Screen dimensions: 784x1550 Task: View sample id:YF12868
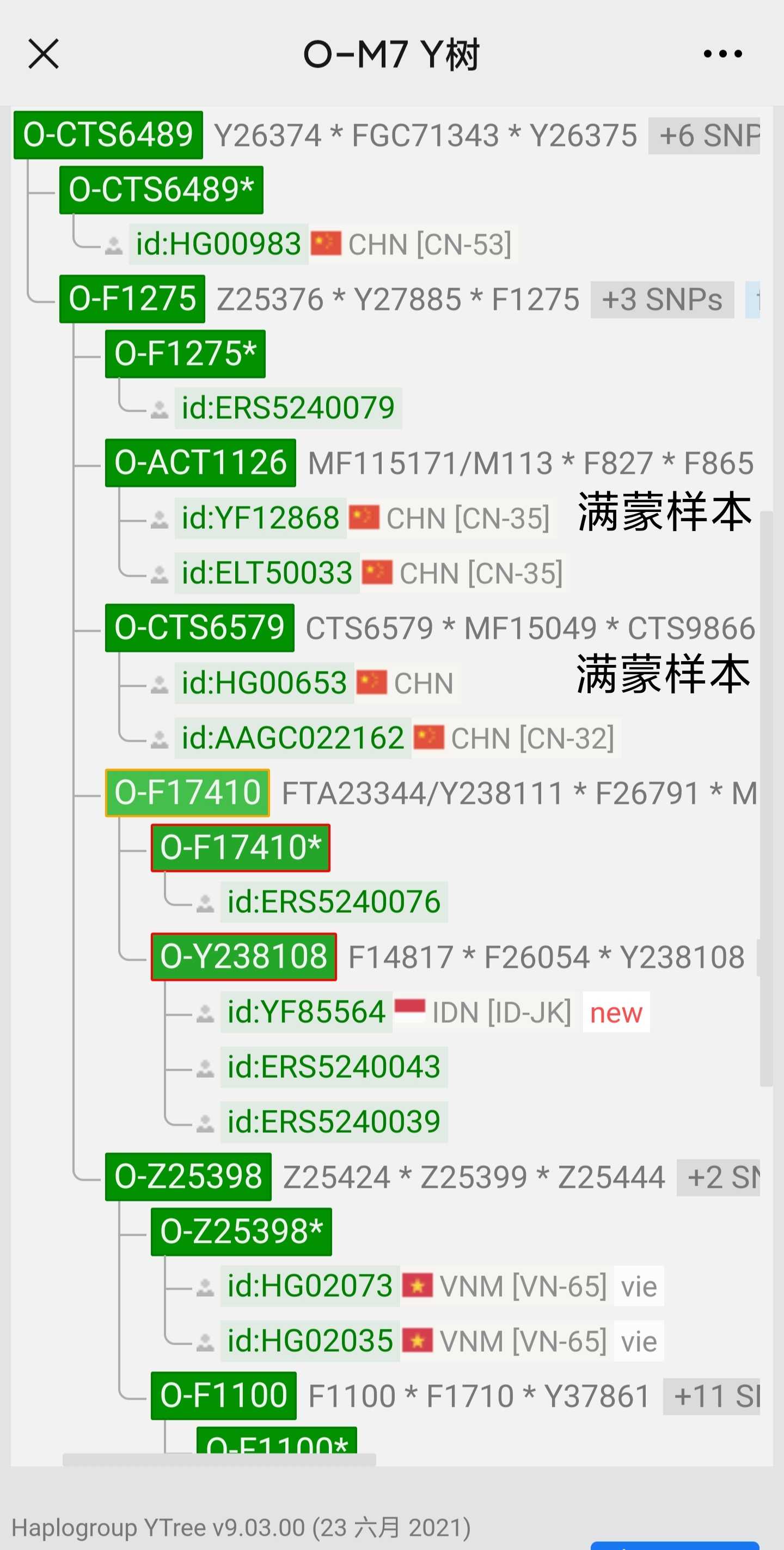click(260, 518)
